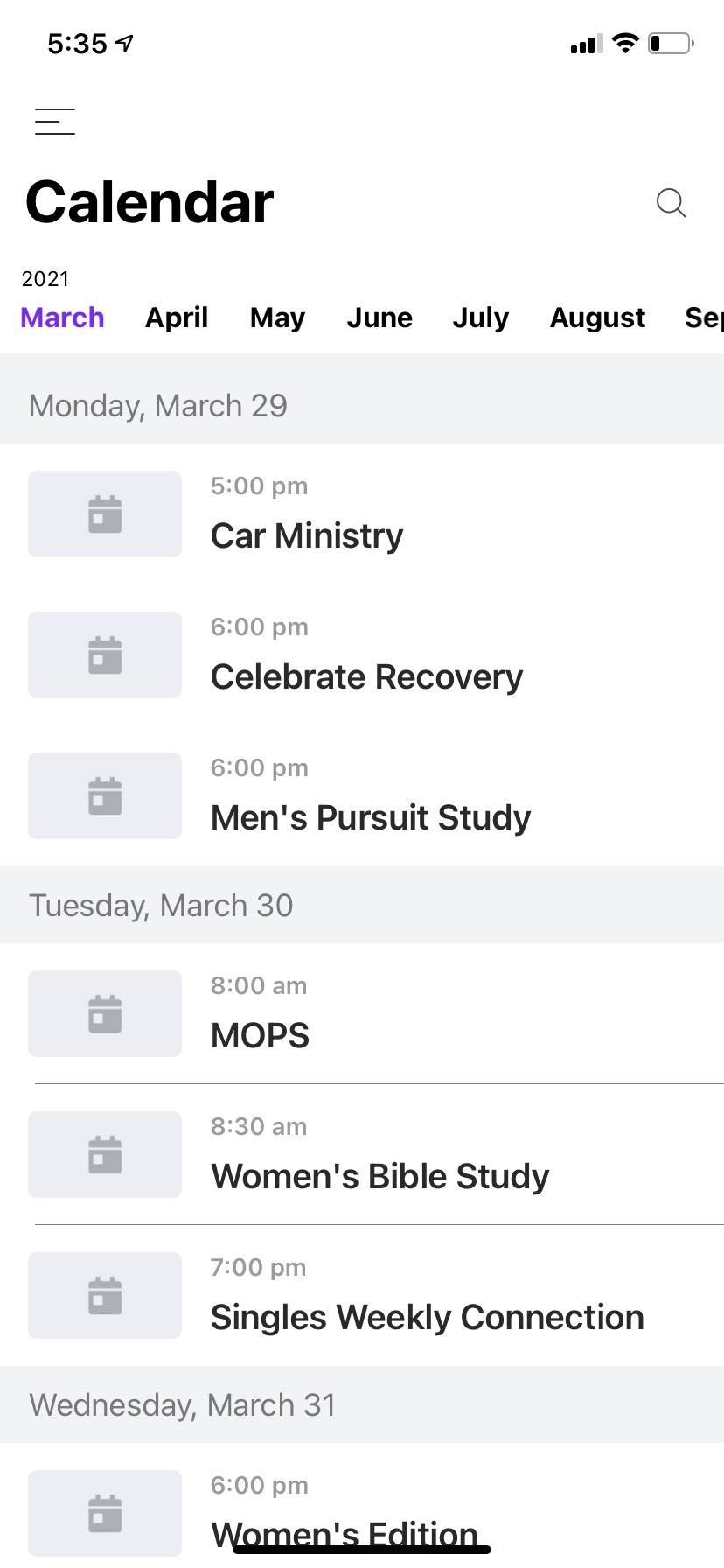This screenshot has width=724, height=1568.
Task: Open calendar search
Action: pyautogui.click(x=671, y=202)
